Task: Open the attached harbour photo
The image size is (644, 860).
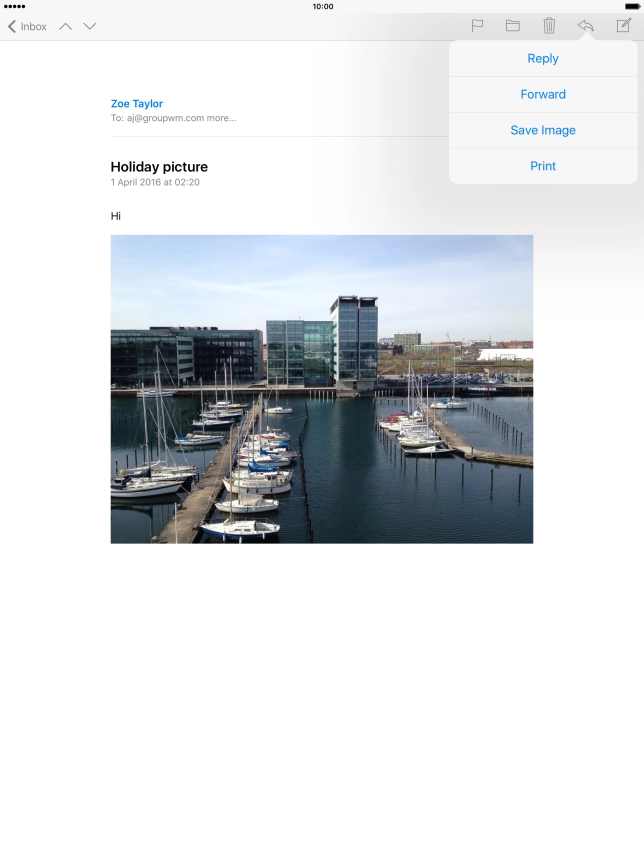Action: (x=321, y=389)
